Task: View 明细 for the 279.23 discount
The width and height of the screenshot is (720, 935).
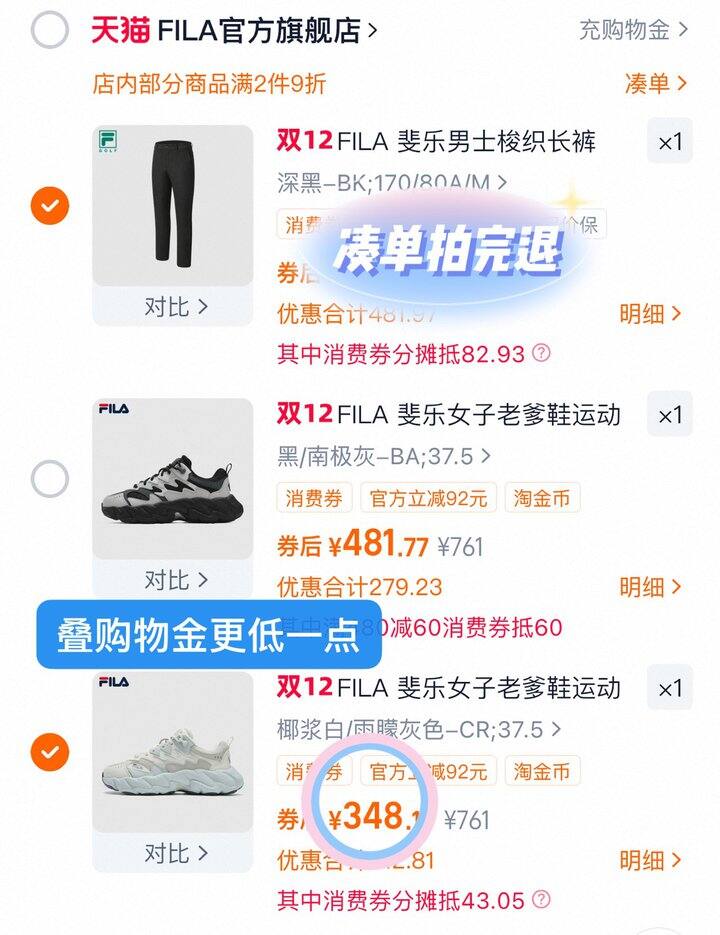Action: (x=650, y=587)
